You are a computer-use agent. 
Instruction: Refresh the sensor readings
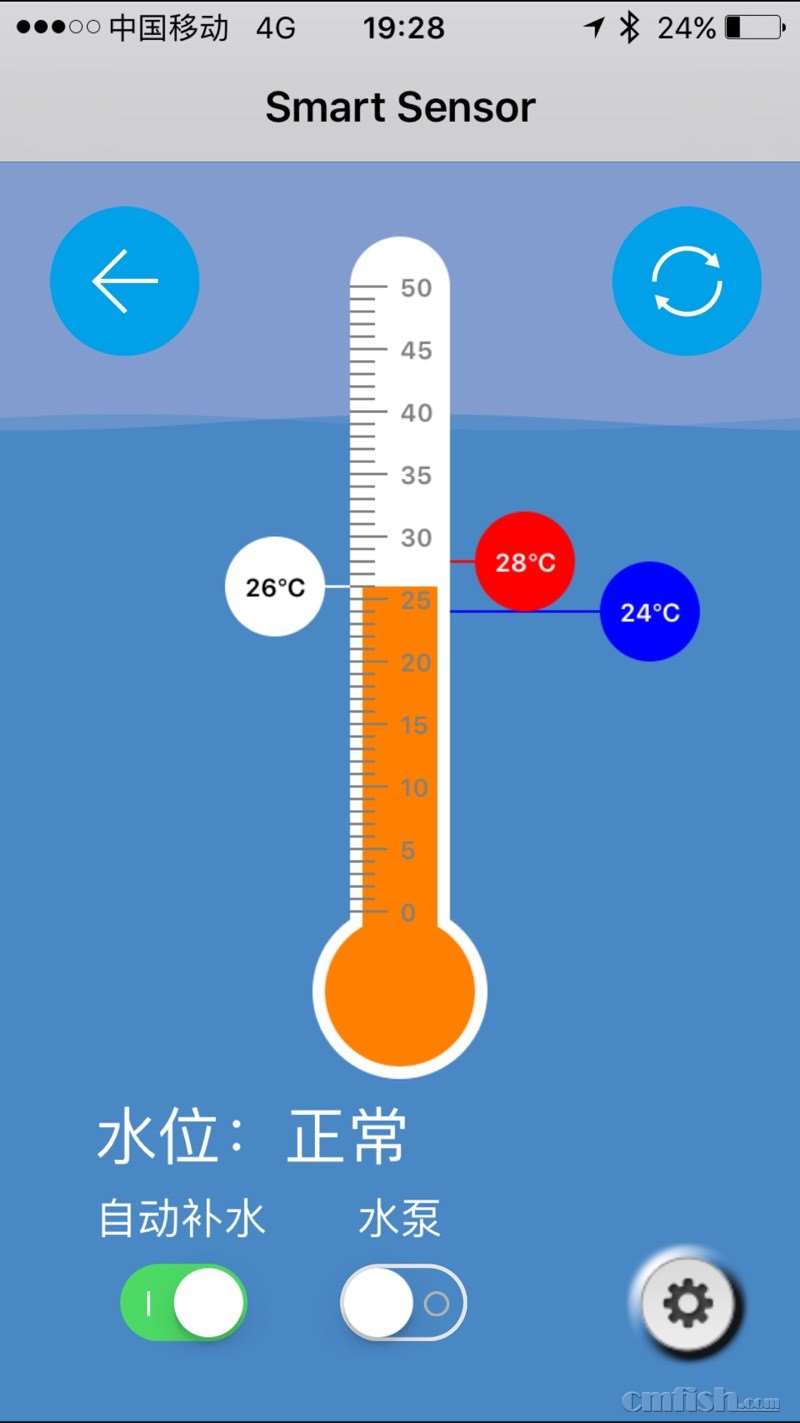point(687,281)
